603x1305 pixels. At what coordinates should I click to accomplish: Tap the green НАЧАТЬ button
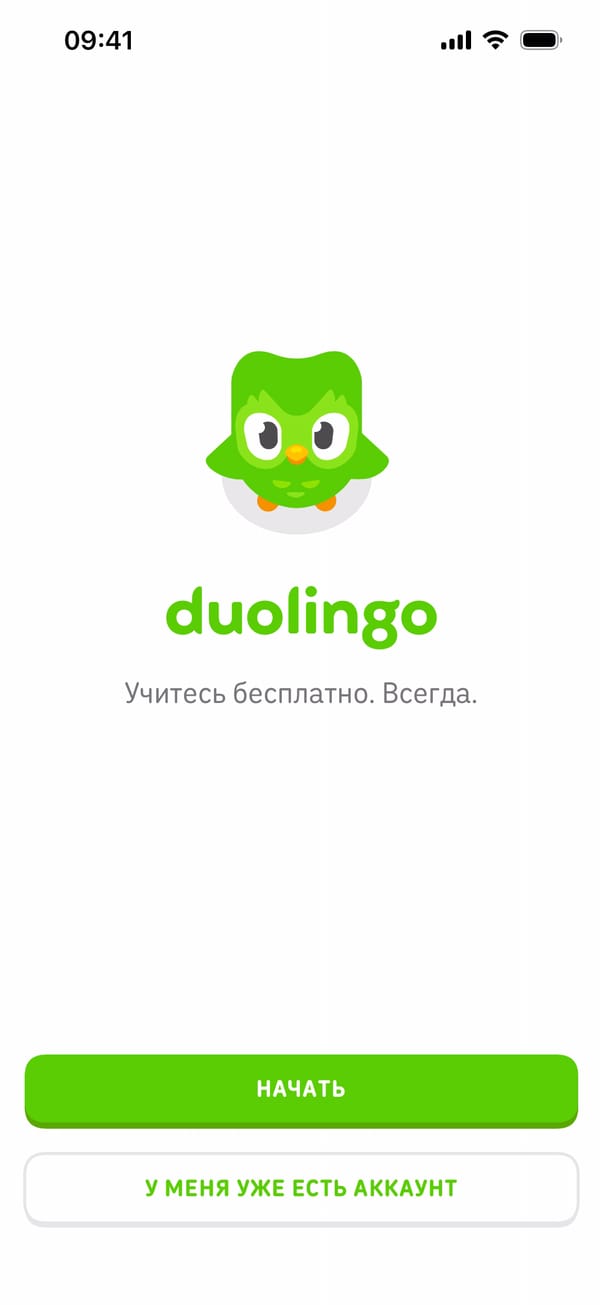[x=301, y=1089]
